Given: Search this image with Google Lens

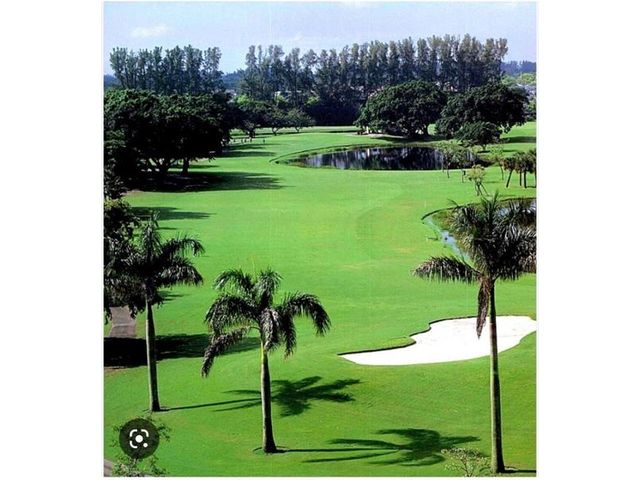Looking at the screenshot, I should click(139, 438).
